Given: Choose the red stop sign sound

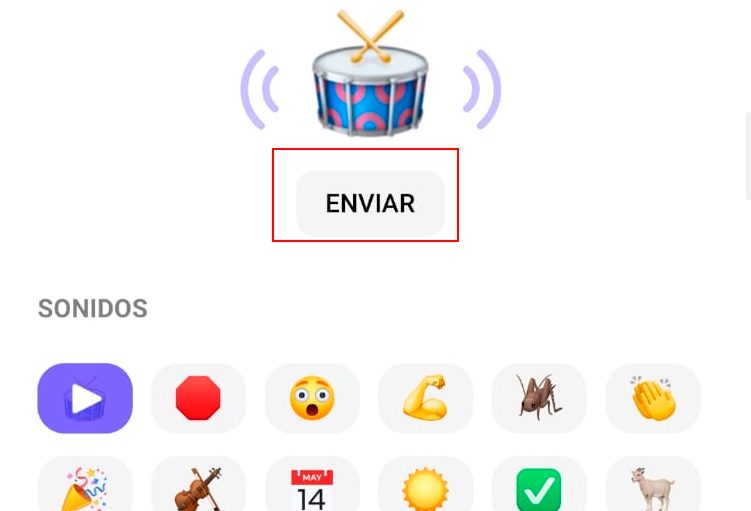Looking at the screenshot, I should pos(198,398).
